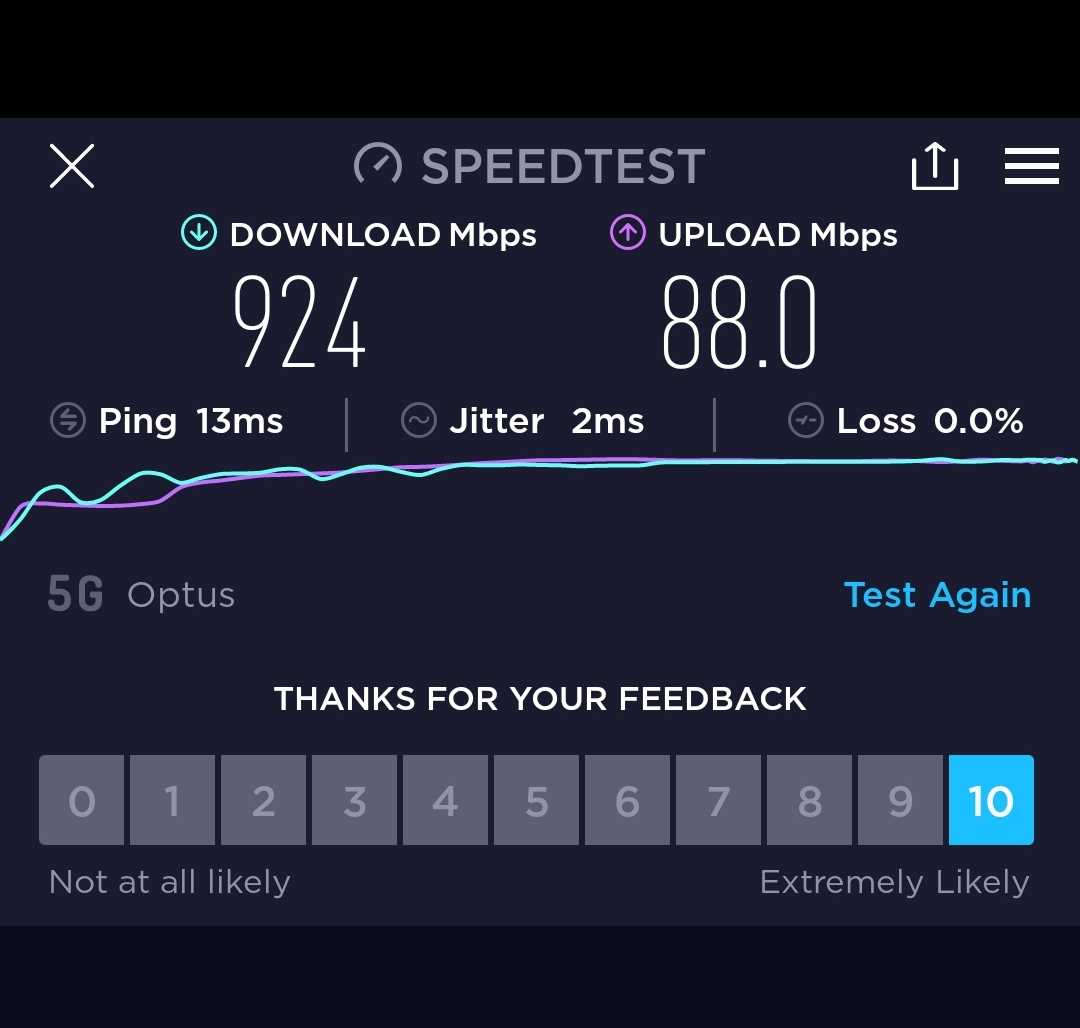
Task: Choose feedback score 2
Action: pyautogui.click(x=263, y=800)
